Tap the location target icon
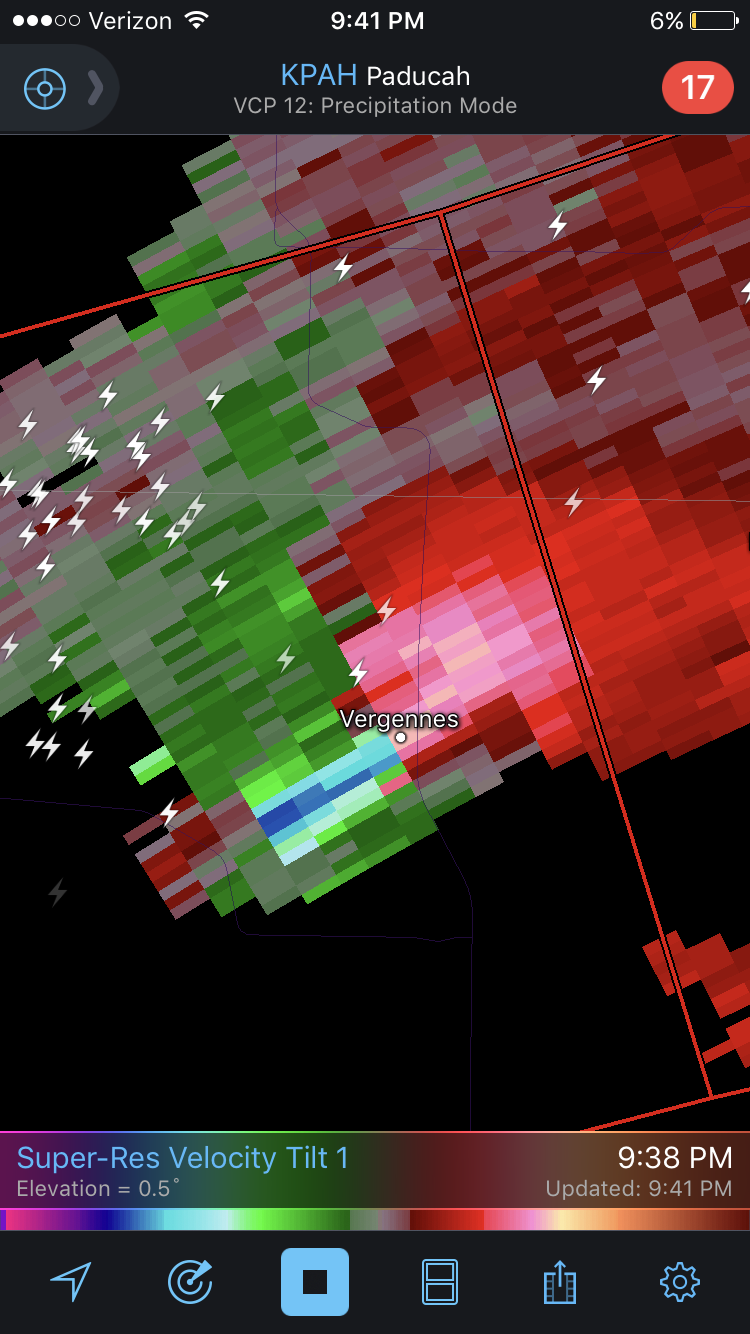 [x=44, y=89]
